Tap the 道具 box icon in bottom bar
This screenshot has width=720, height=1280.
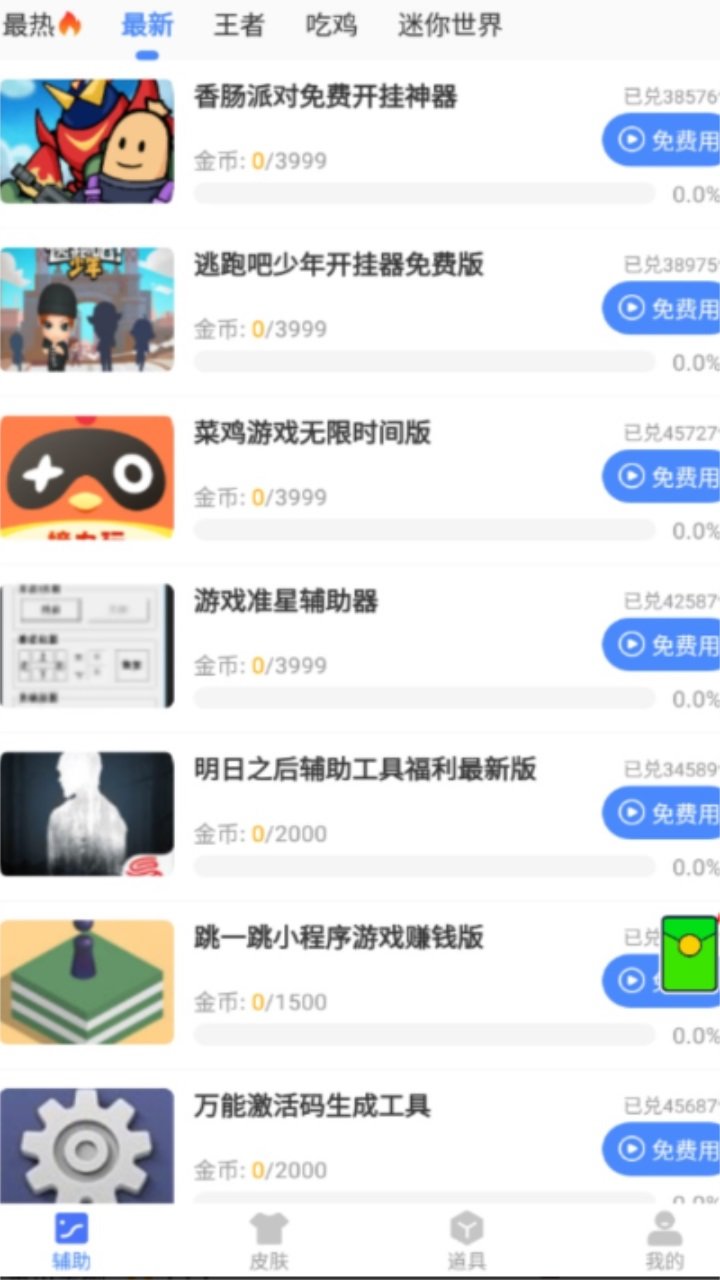point(468,1232)
